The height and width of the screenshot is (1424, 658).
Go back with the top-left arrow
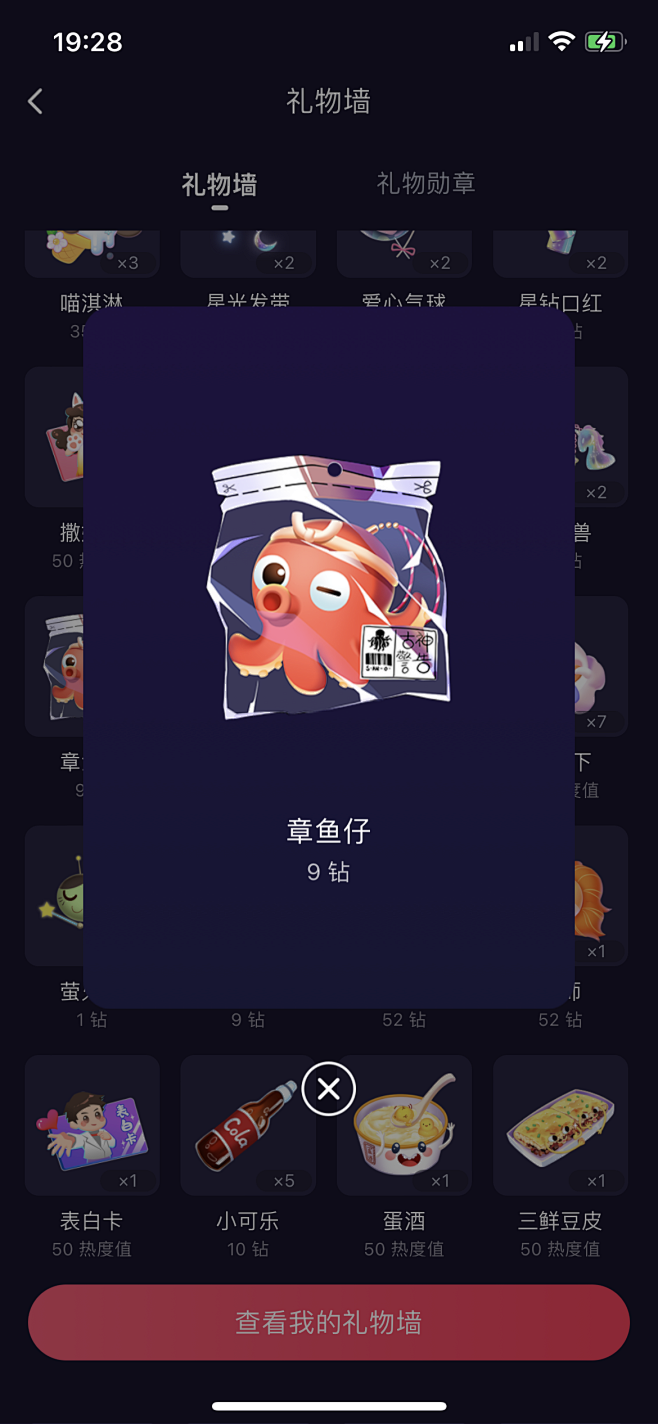[x=36, y=101]
